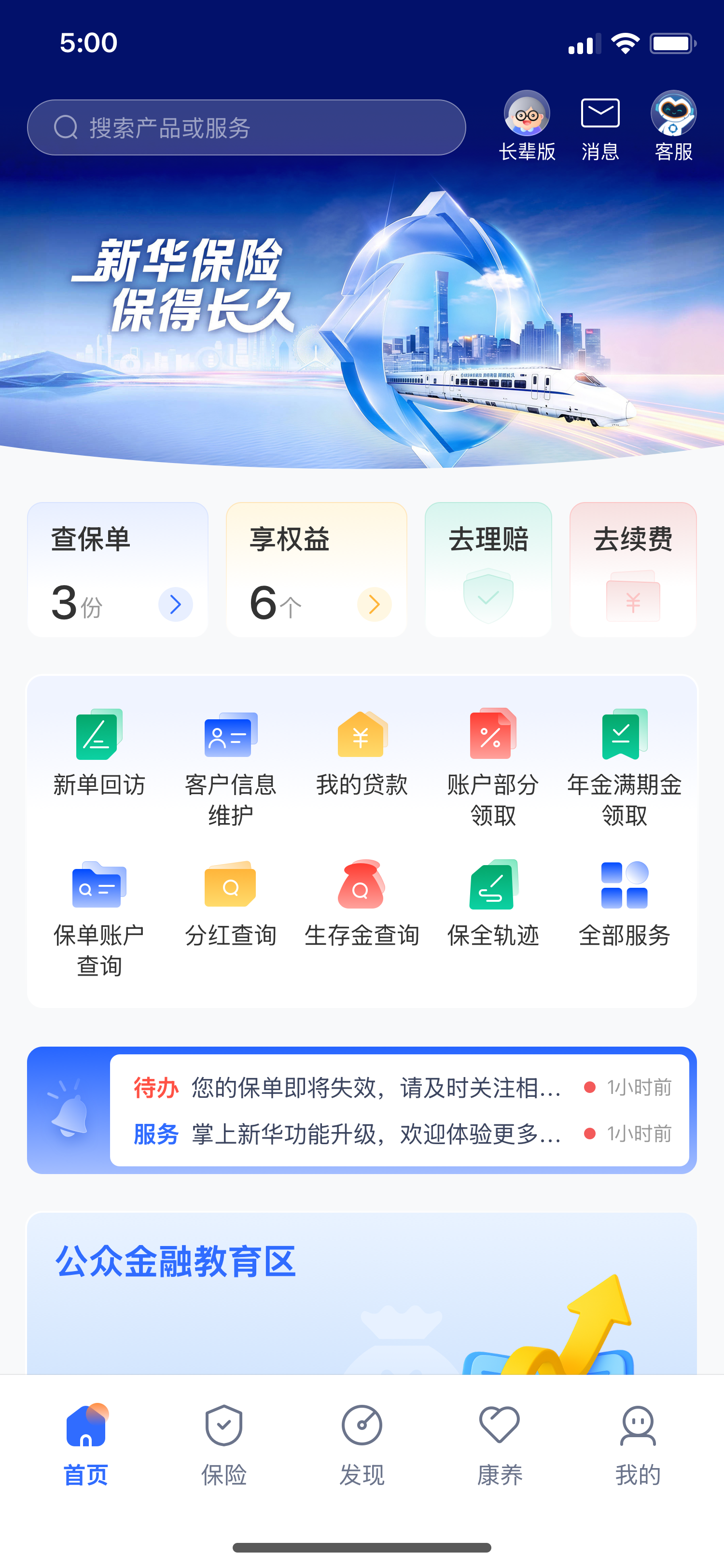Viewport: 724px width, 1568px height.
Task: Open the 查保单 policy card
Action: pos(118,570)
